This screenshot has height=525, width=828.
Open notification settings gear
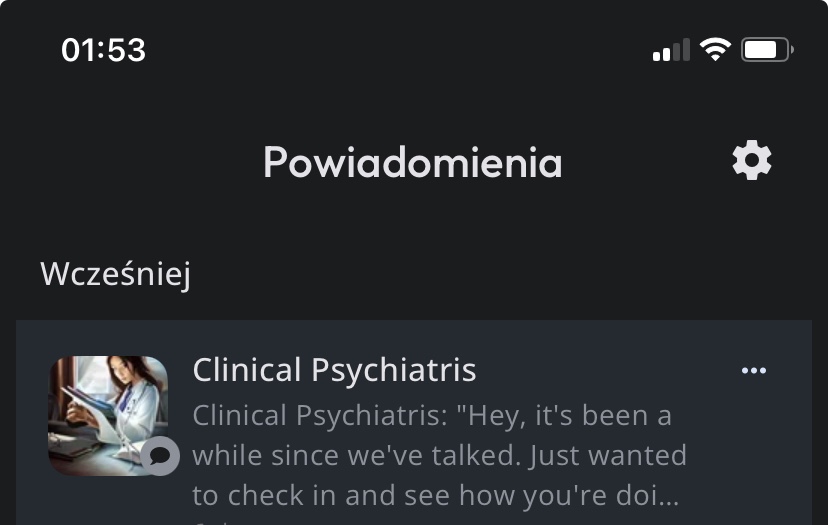click(x=752, y=161)
